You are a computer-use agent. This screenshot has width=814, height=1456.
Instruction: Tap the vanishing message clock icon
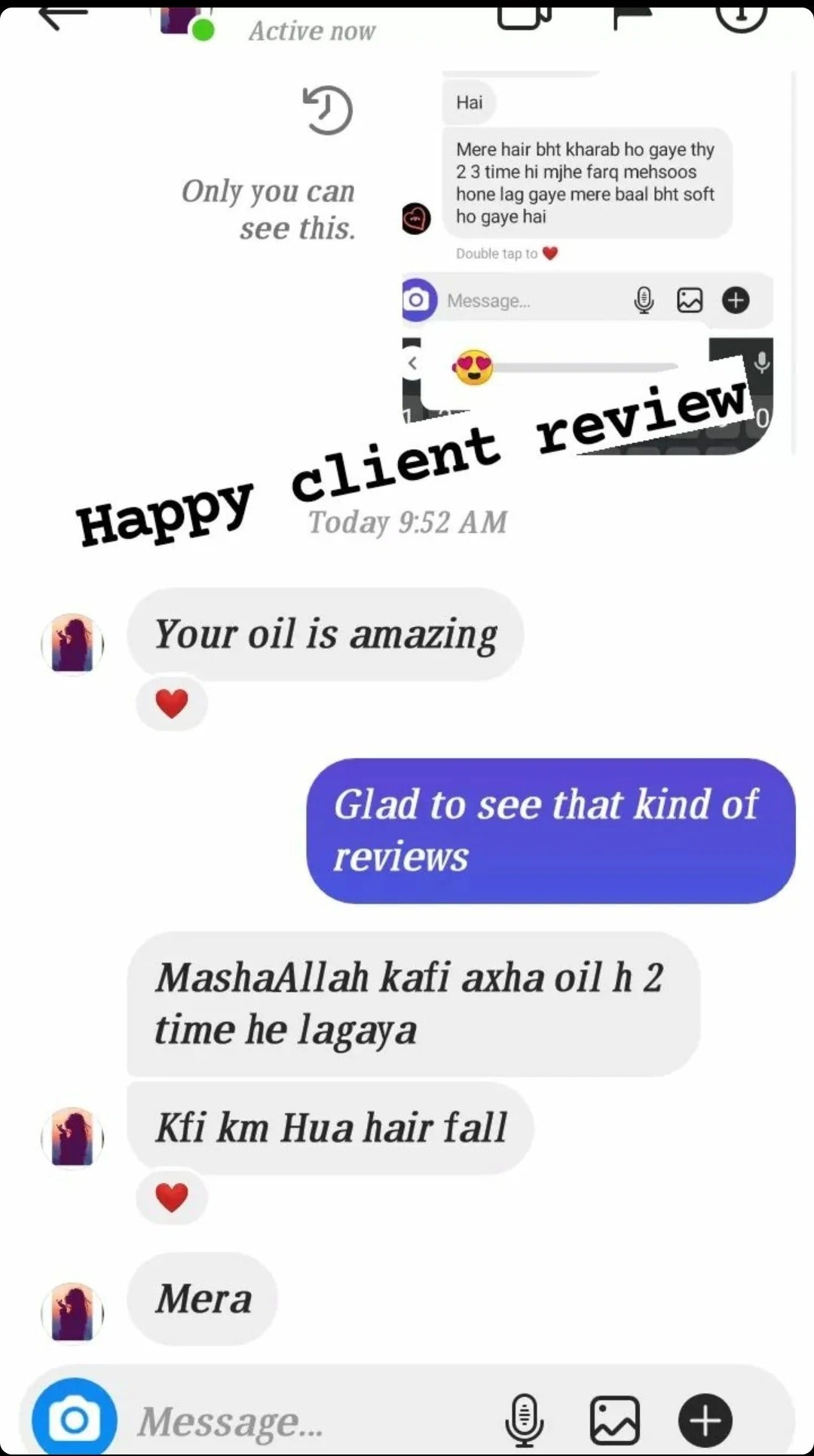tap(327, 110)
